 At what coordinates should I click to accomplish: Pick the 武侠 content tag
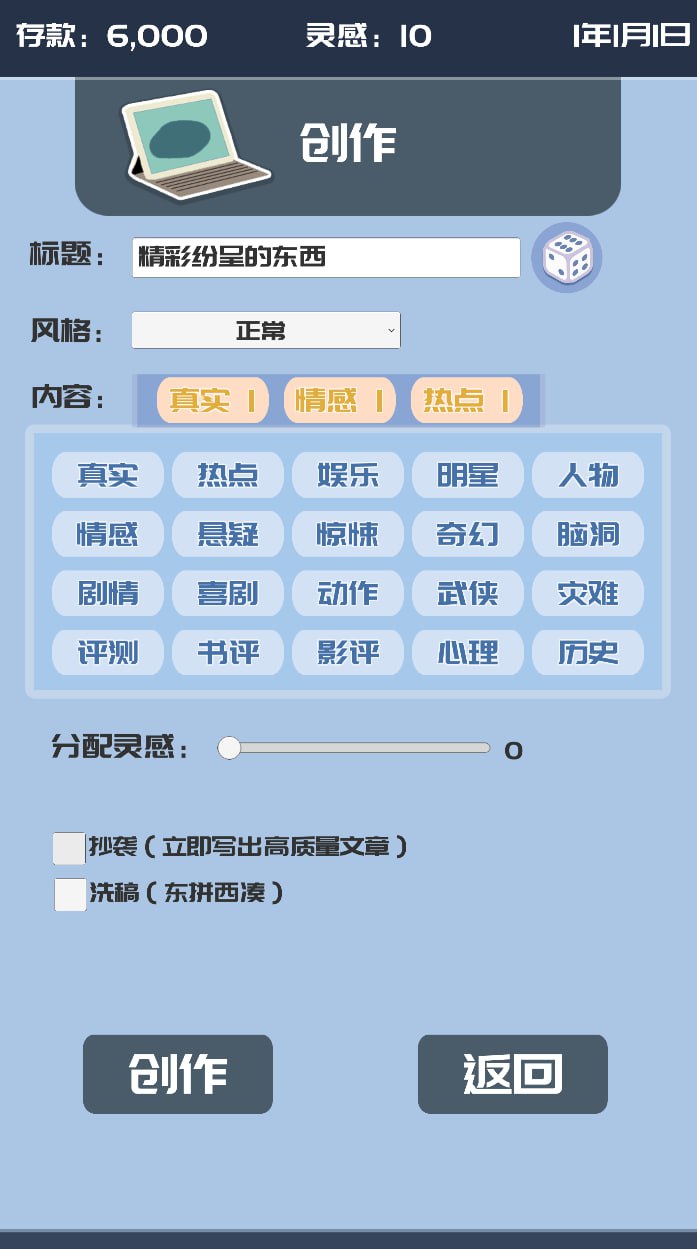click(468, 594)
